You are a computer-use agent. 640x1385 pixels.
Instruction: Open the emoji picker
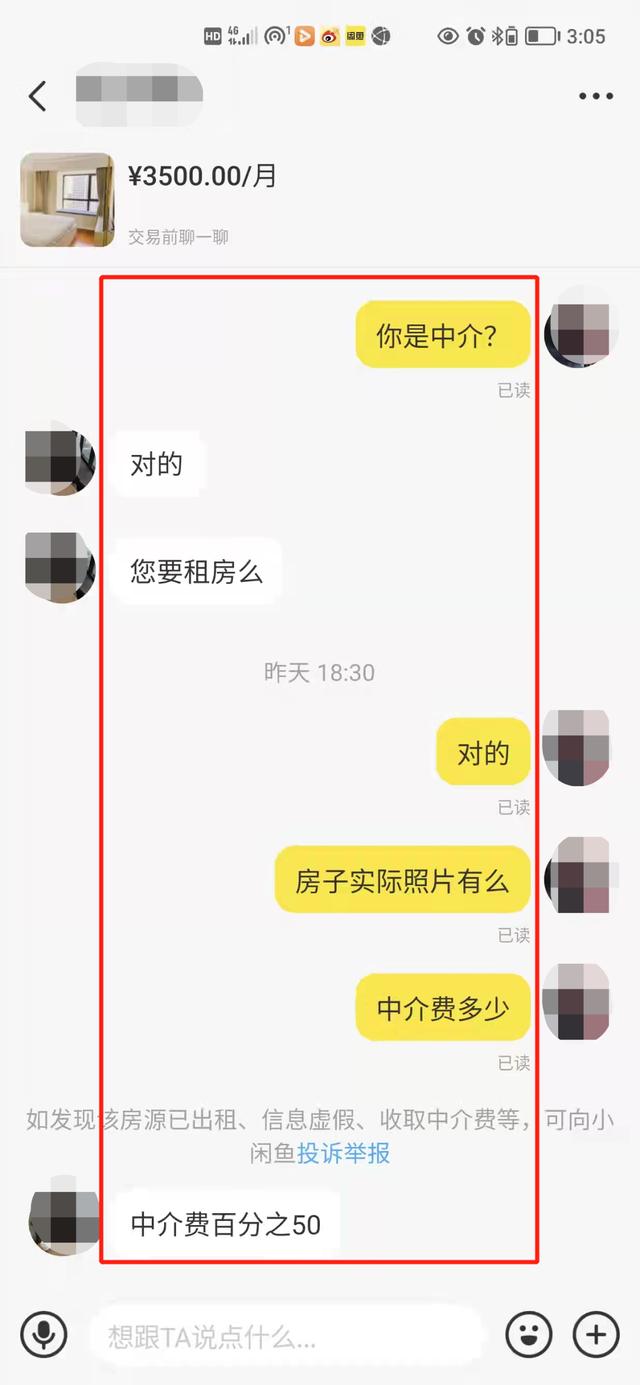(x=529, y=1334)
